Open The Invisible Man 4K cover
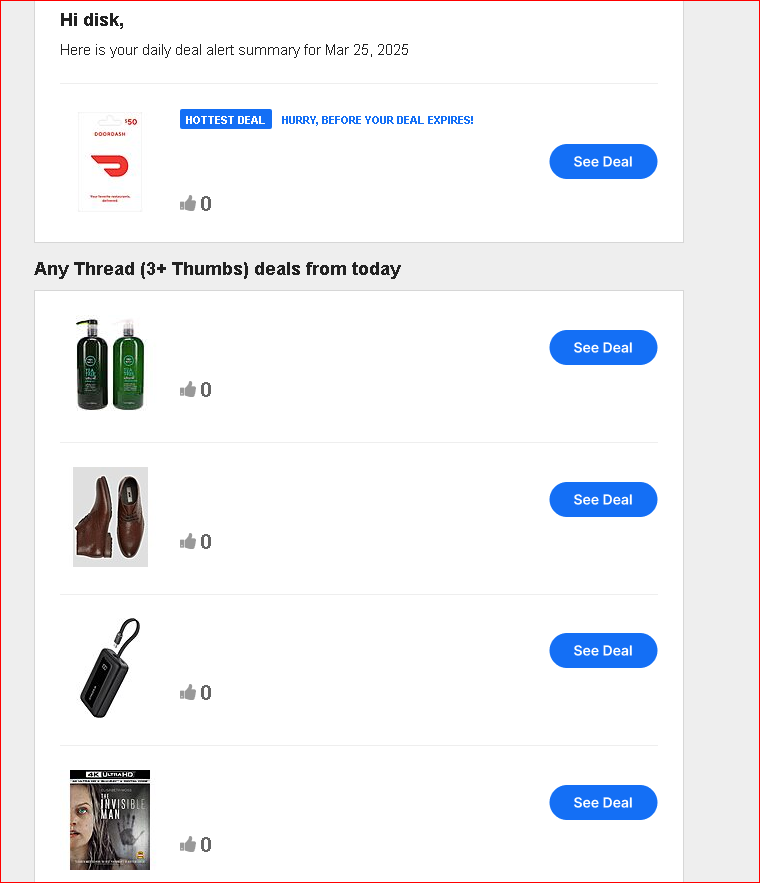Screen dimensions: 760x883 pos(110,819)
